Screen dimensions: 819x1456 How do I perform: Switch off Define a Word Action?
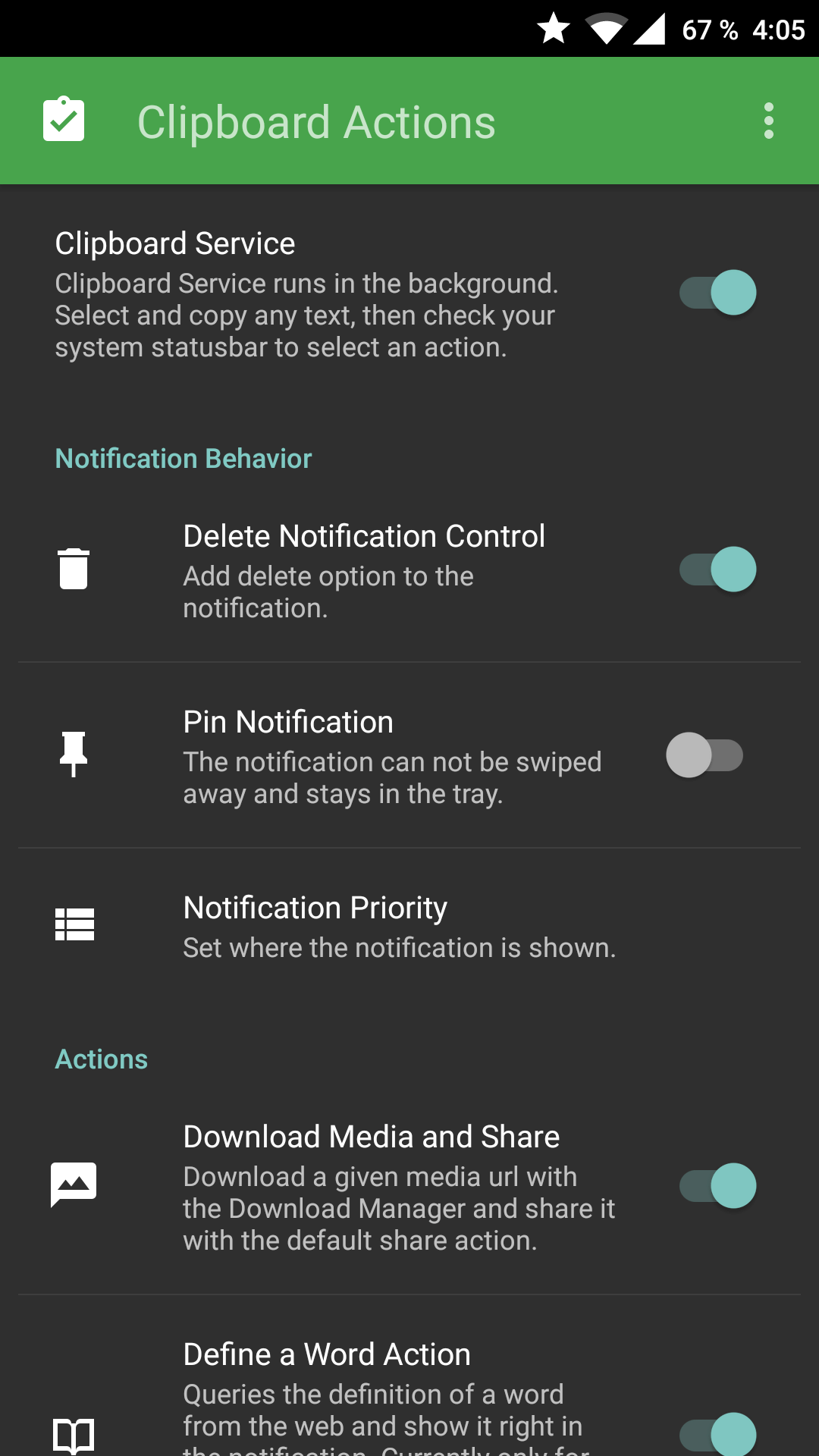717,1434
